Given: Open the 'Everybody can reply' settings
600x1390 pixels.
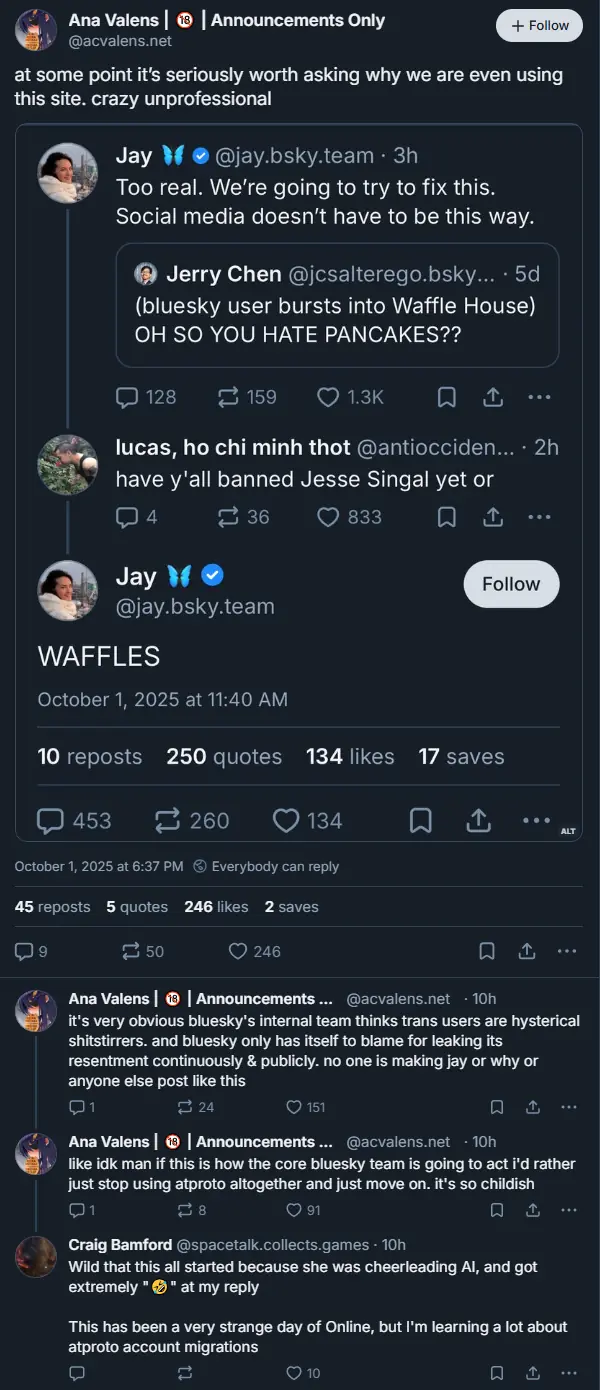Looking at the screenshot, I should (265, 866).
